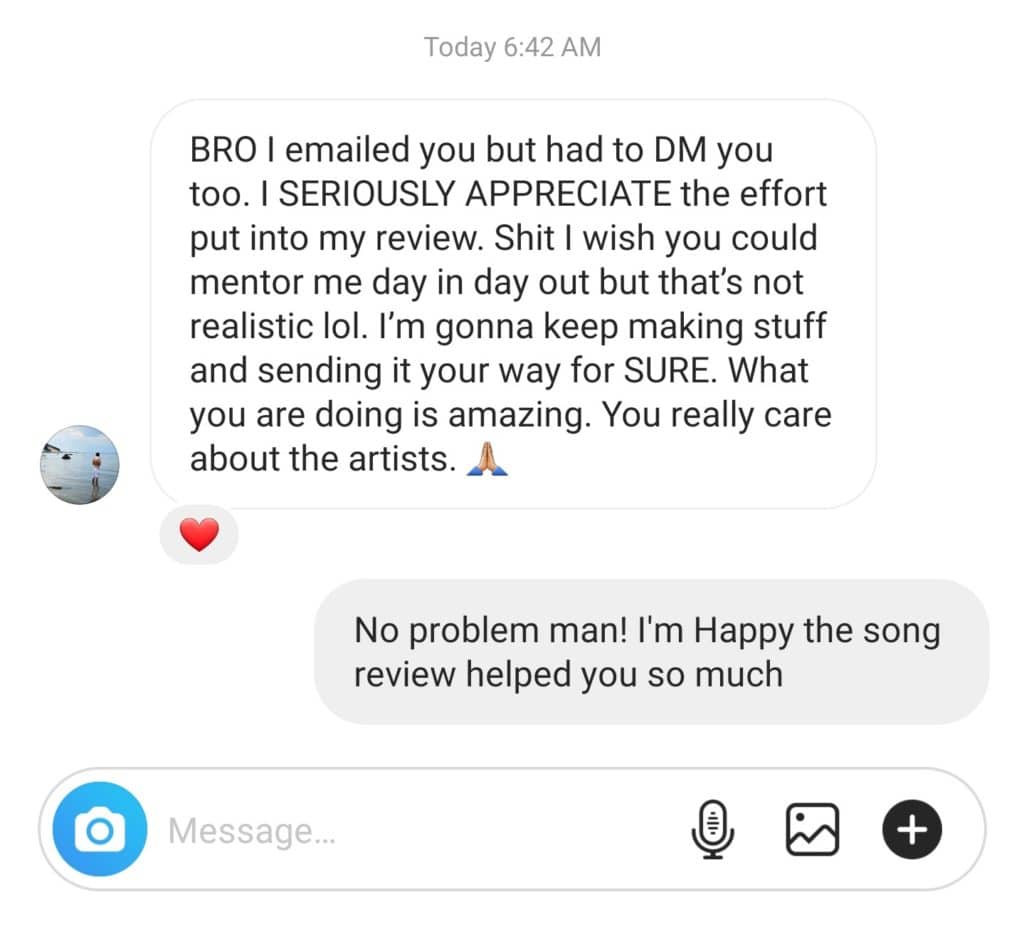This screenshot has height=927, width=1024.
Task: Tap the heart reaction under the message
Action: coord(199,536)
